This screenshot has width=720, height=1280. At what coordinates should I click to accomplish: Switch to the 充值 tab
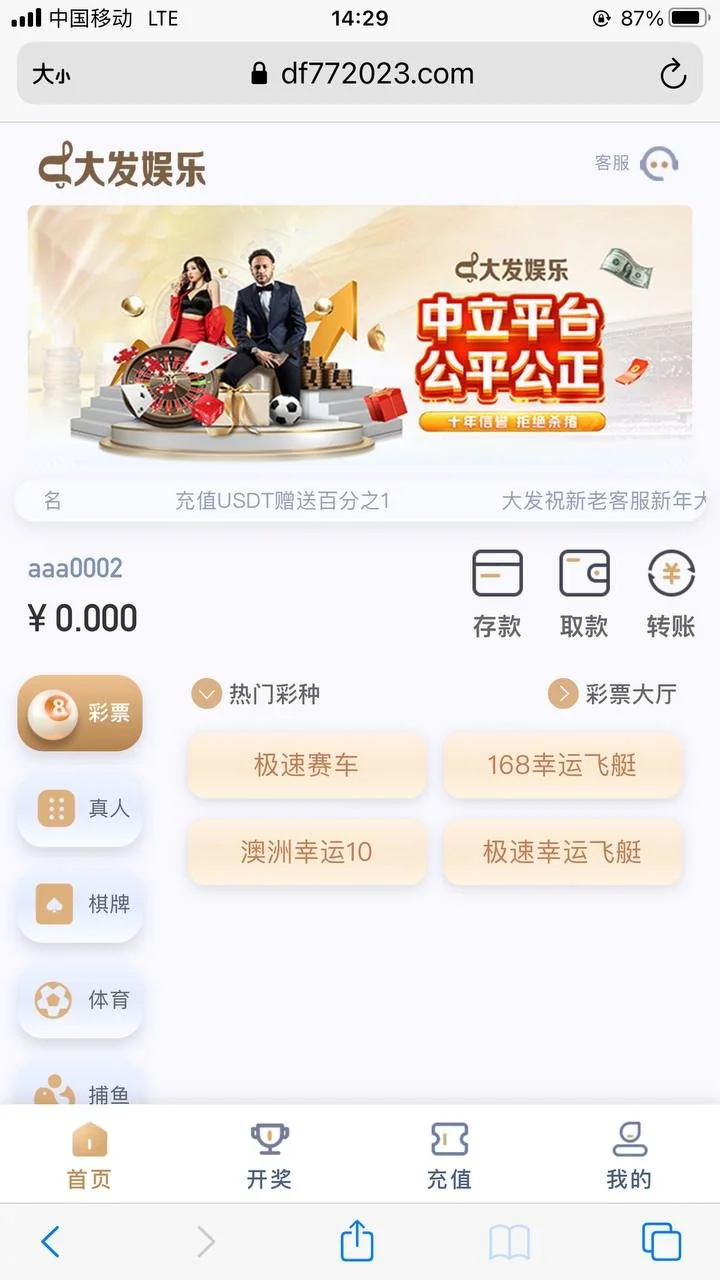click(x=449, y=1155)
